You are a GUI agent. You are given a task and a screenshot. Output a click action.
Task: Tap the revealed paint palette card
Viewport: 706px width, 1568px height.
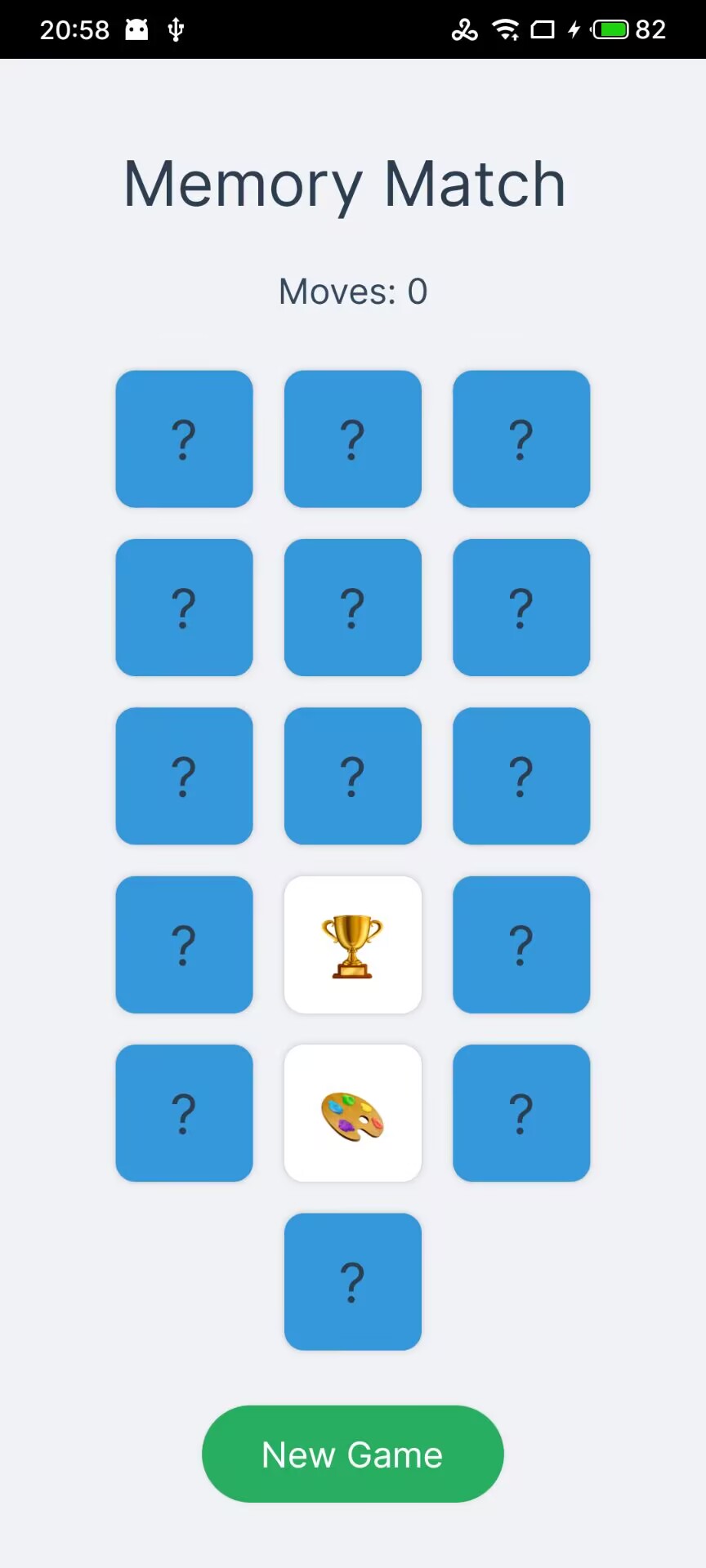click(352, 1113)
